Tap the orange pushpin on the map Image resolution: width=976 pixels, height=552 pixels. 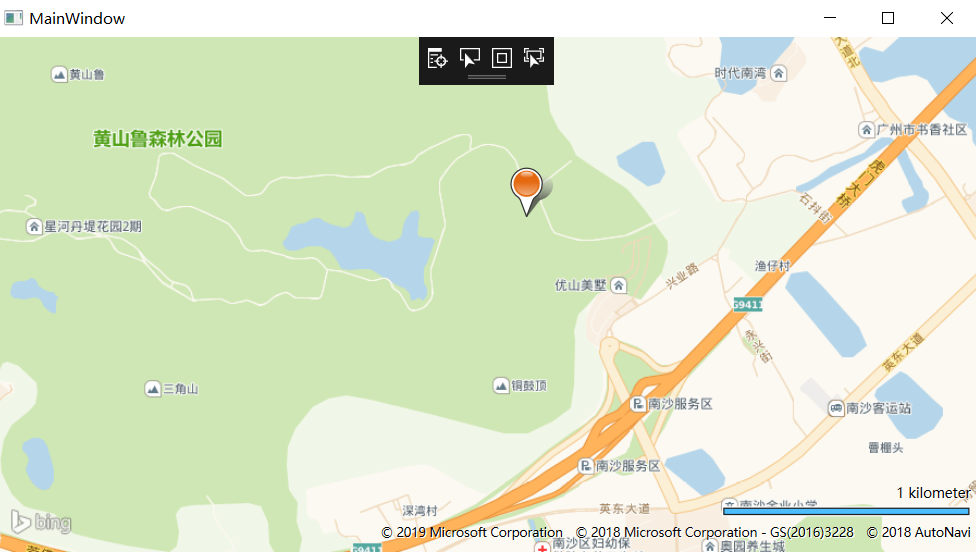click(x=526, y=186)
